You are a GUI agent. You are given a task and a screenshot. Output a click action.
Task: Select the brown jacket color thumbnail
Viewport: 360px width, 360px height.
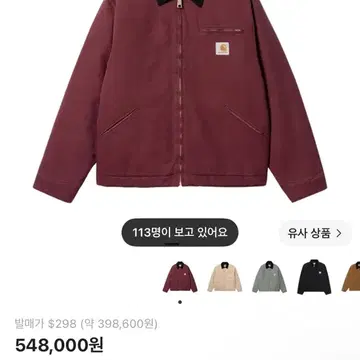click(351, 277)
